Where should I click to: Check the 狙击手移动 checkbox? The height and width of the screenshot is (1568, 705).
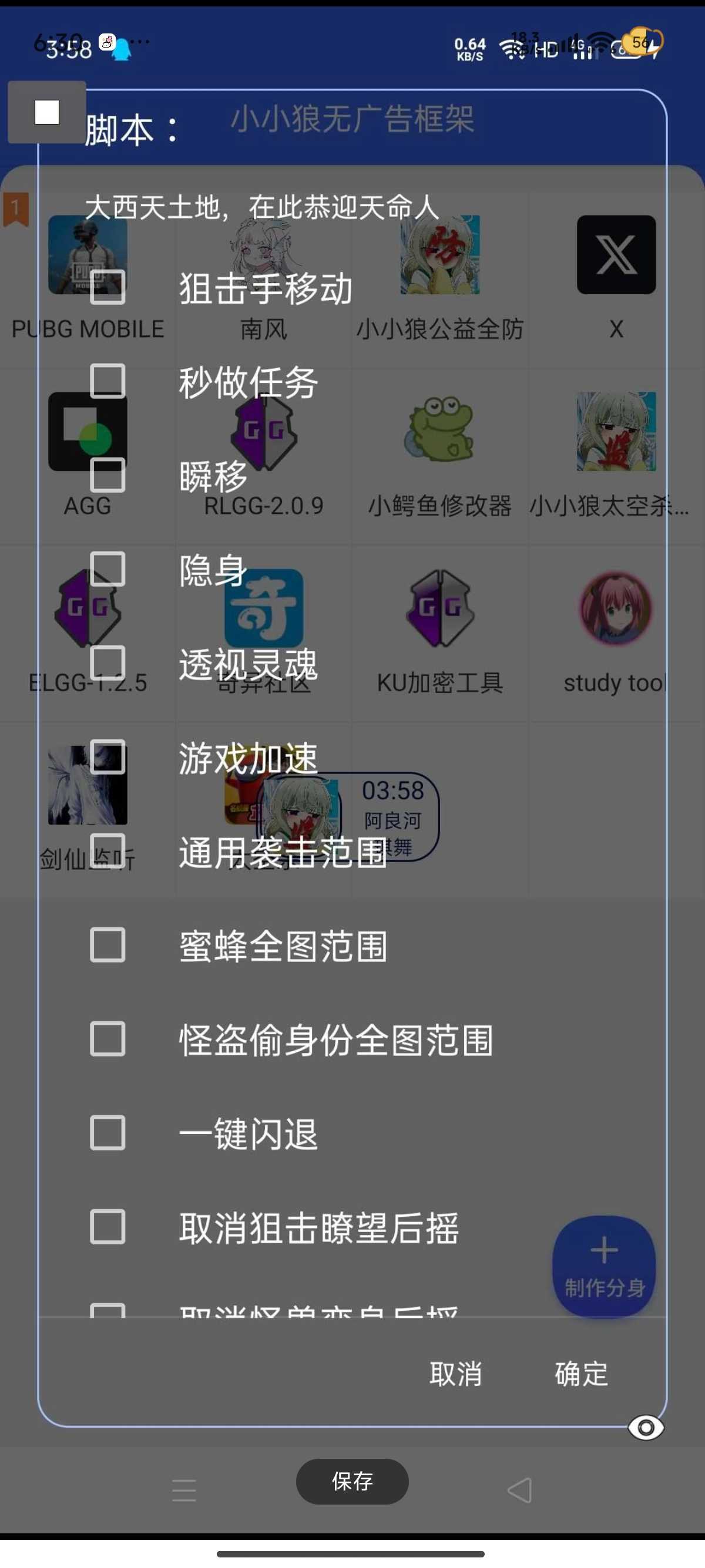[108, 287]
